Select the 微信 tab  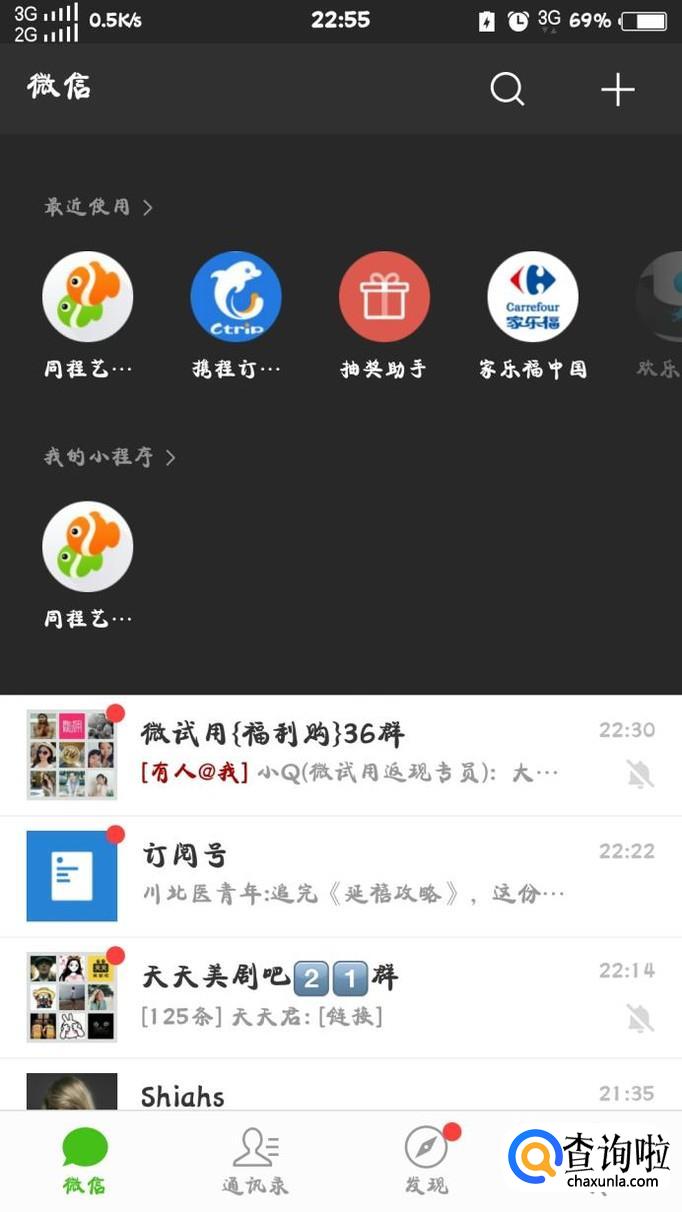[x=85, y=1161]
